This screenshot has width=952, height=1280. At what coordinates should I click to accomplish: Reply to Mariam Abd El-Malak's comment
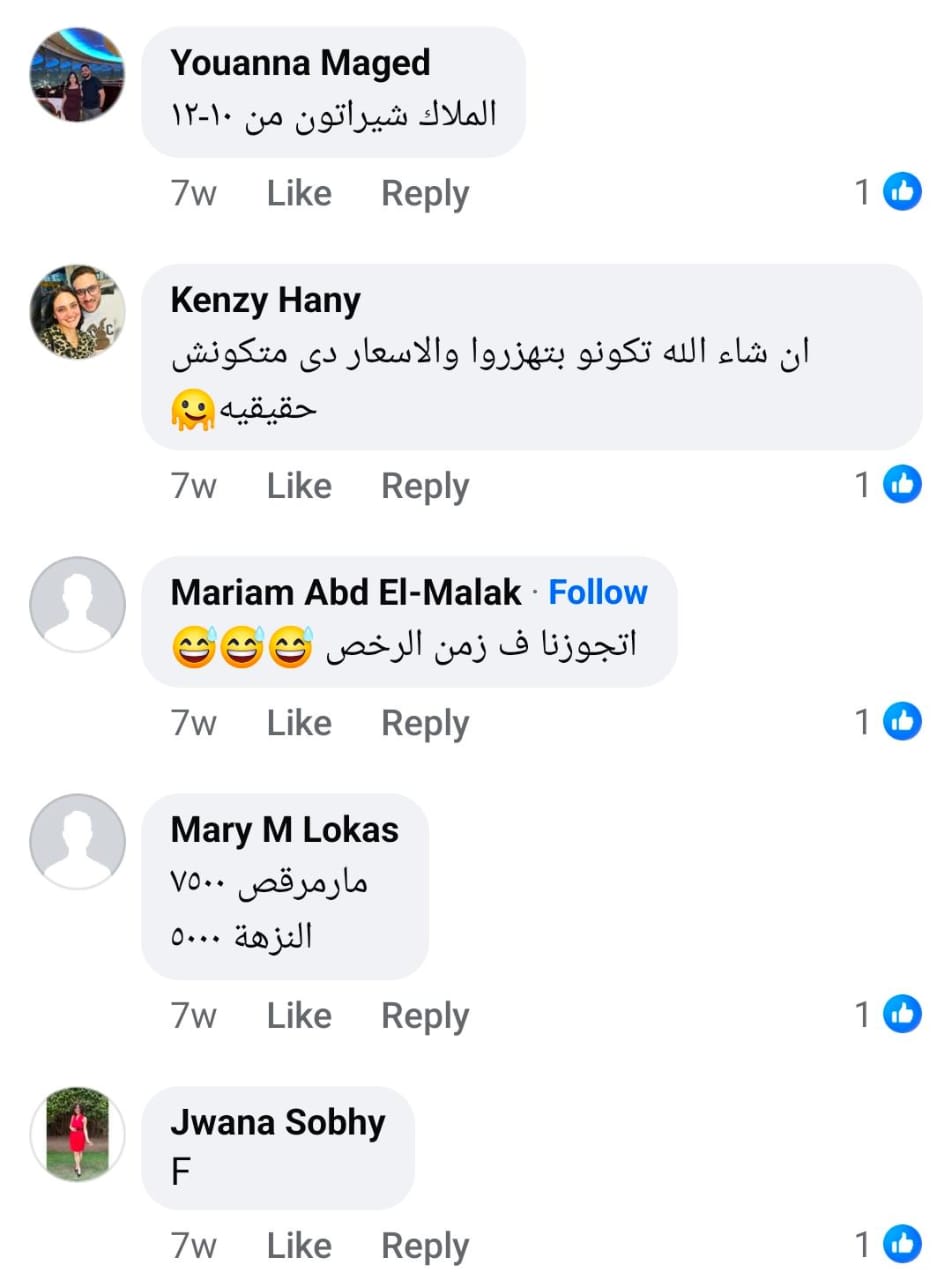click(x=425, y=722)
